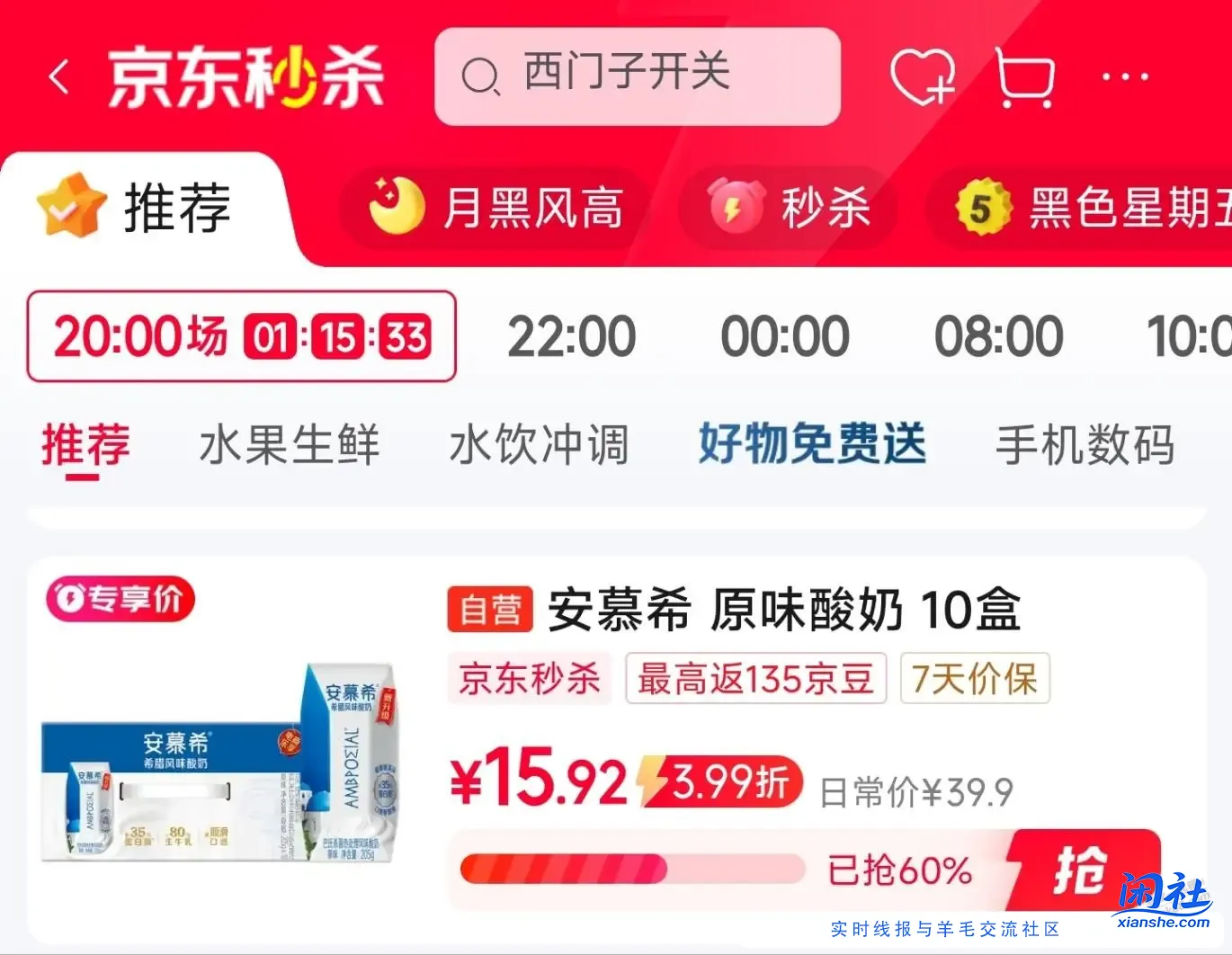Select the top 推荐 tab with star

click(135, 208)
